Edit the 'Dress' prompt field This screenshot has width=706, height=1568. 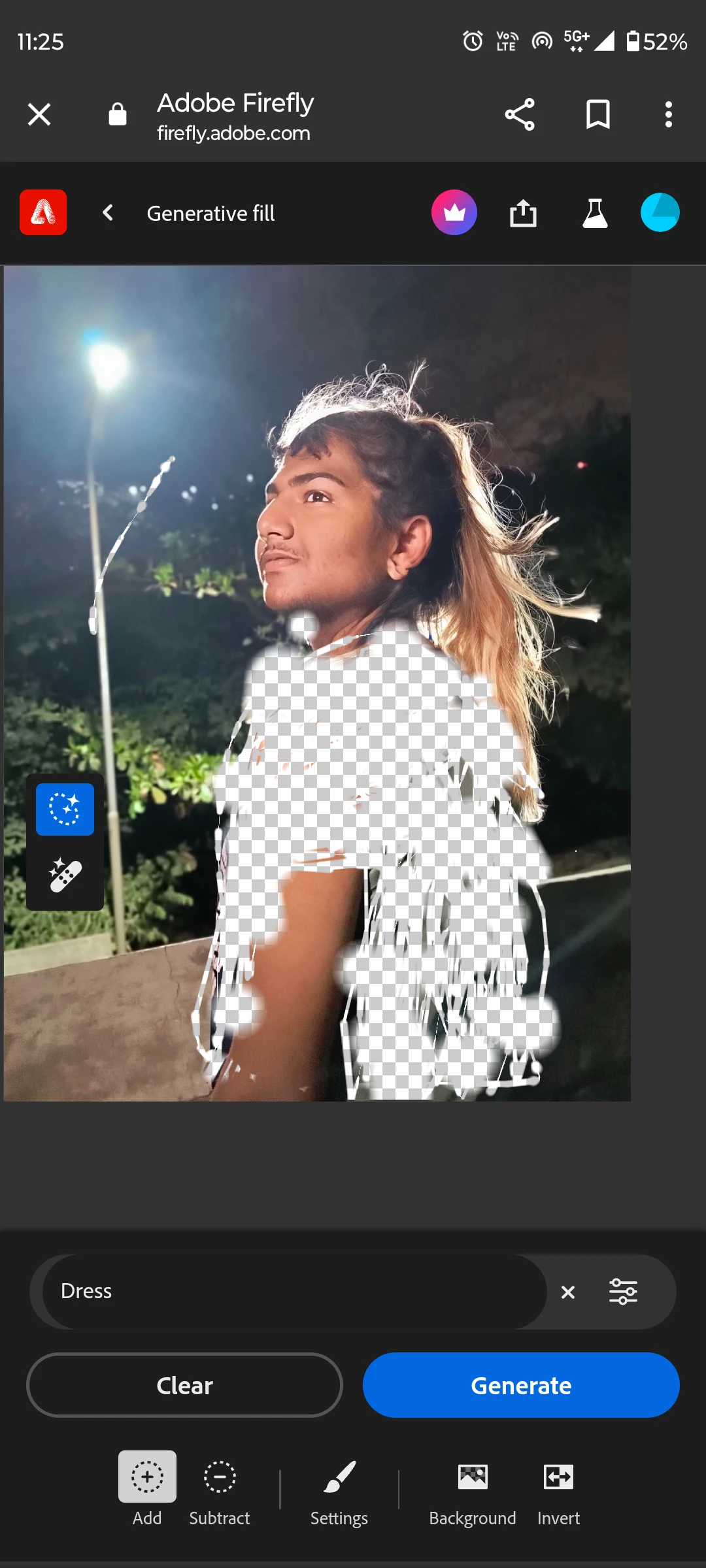(x=294, y=1292)
